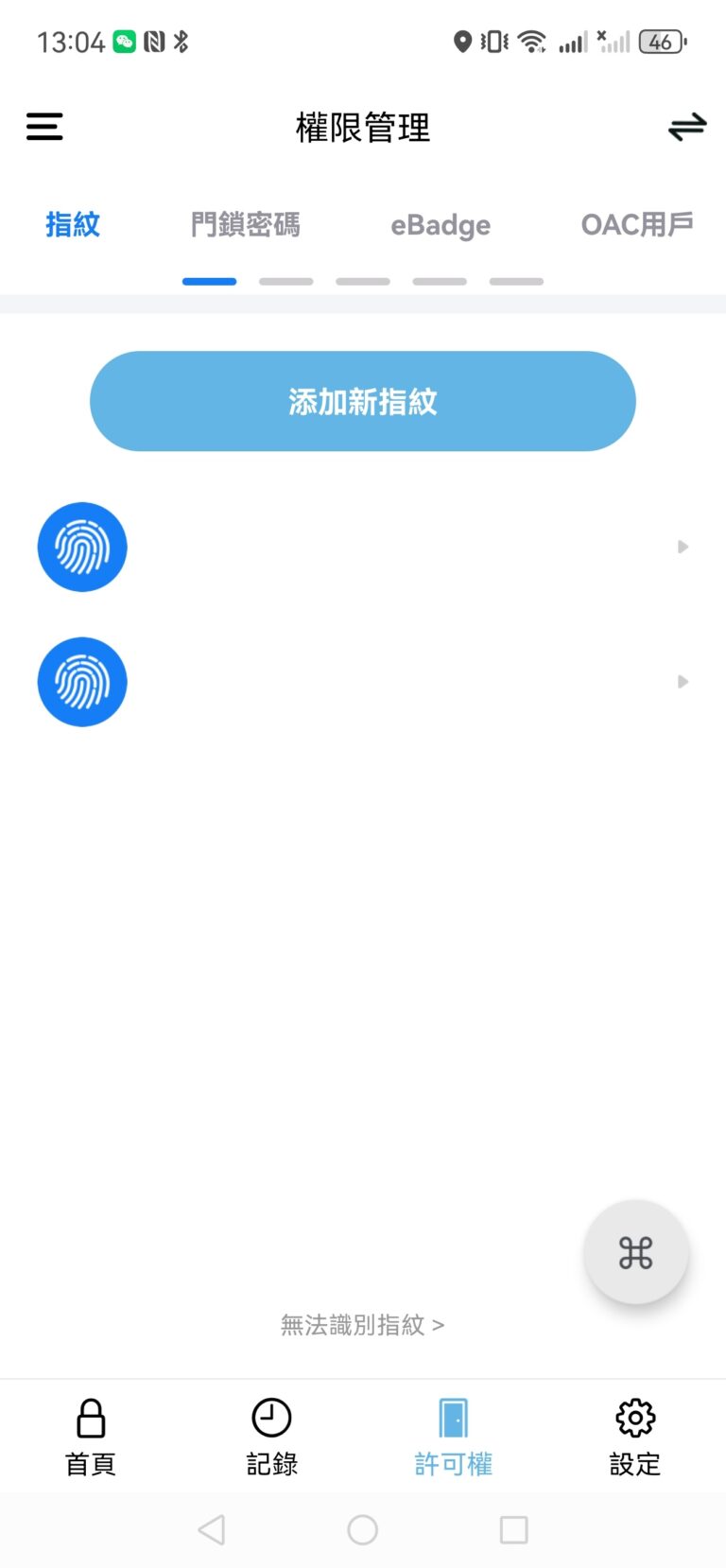Image resolution: width=726 pixels, height=1568 pixels.
Task: Open the second fingerprint entry
Action: pyautogui.click(x=363, y=682)
